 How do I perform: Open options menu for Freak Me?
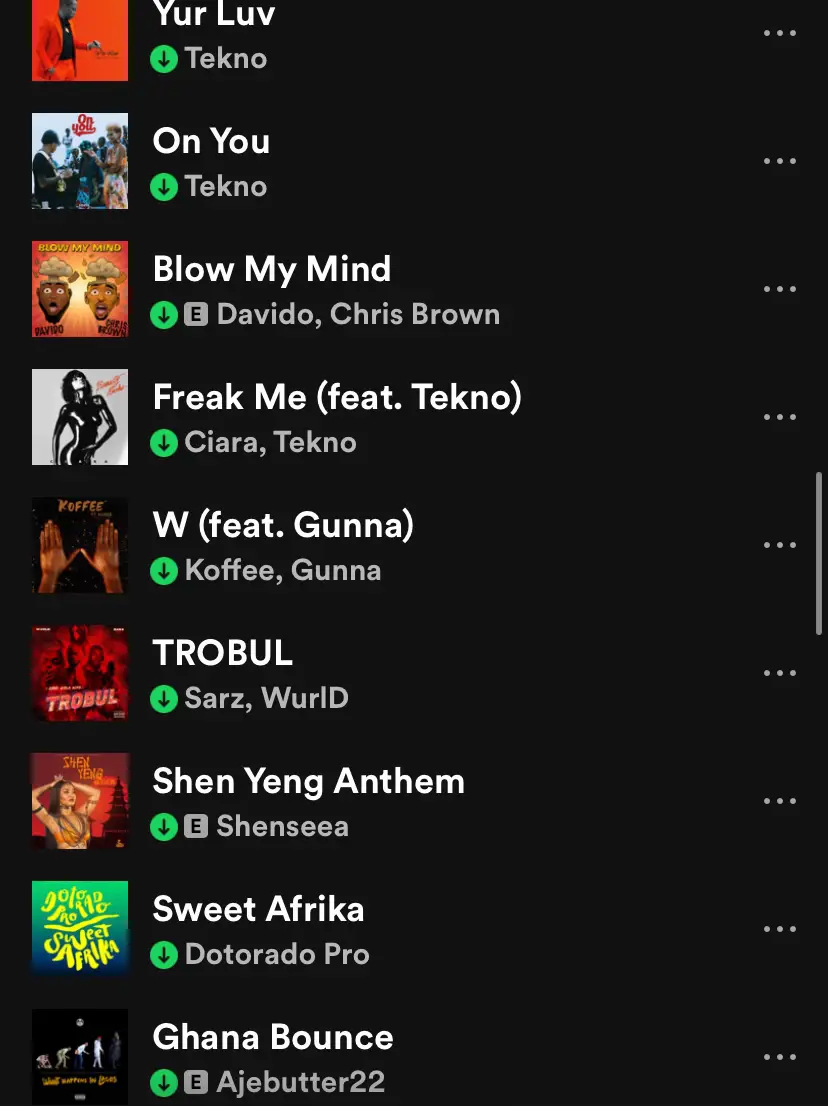pos(779,417)
